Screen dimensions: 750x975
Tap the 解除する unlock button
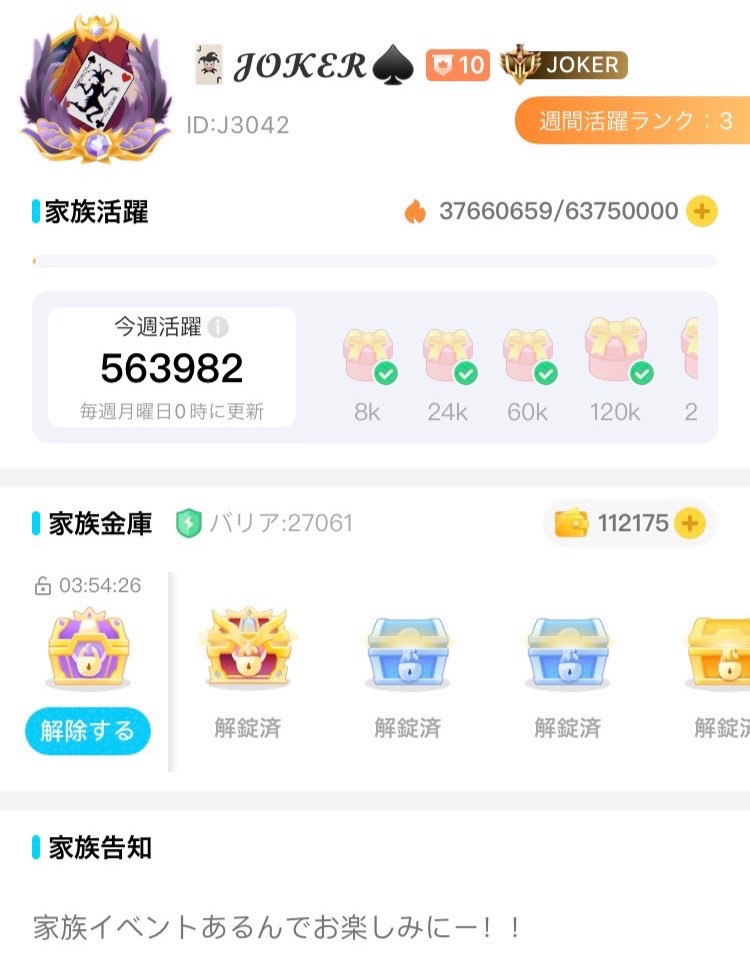coord(88,731)
